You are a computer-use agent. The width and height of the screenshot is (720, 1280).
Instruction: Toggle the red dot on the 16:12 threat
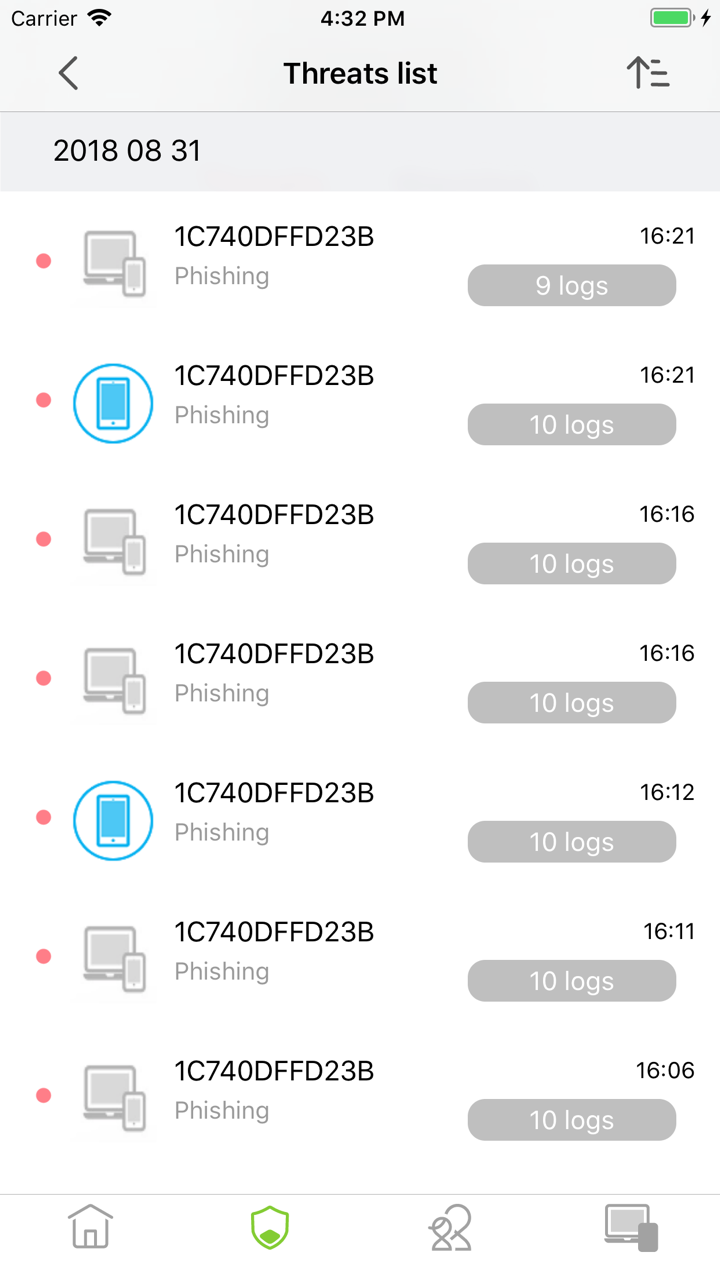point(43,817)
